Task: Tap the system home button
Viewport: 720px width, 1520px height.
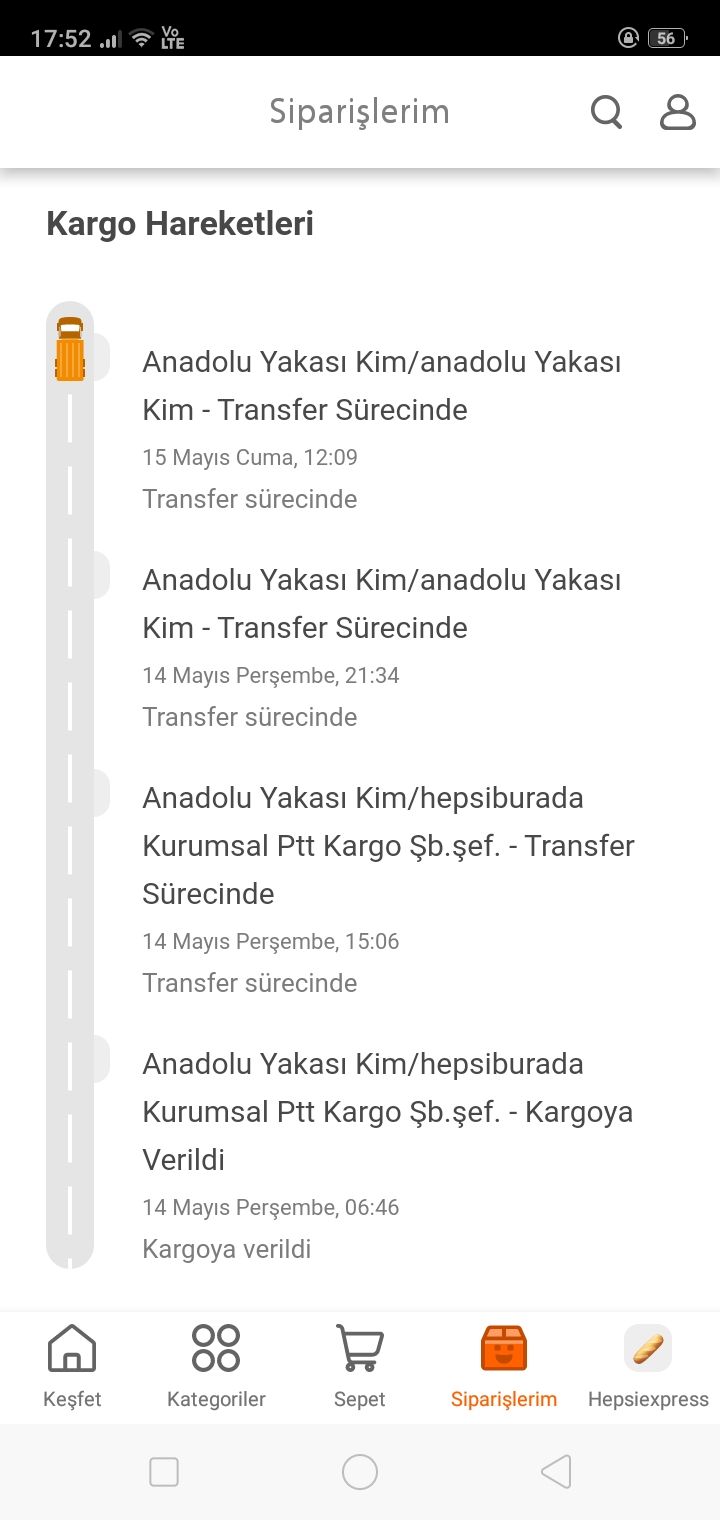Action: 359,1472
